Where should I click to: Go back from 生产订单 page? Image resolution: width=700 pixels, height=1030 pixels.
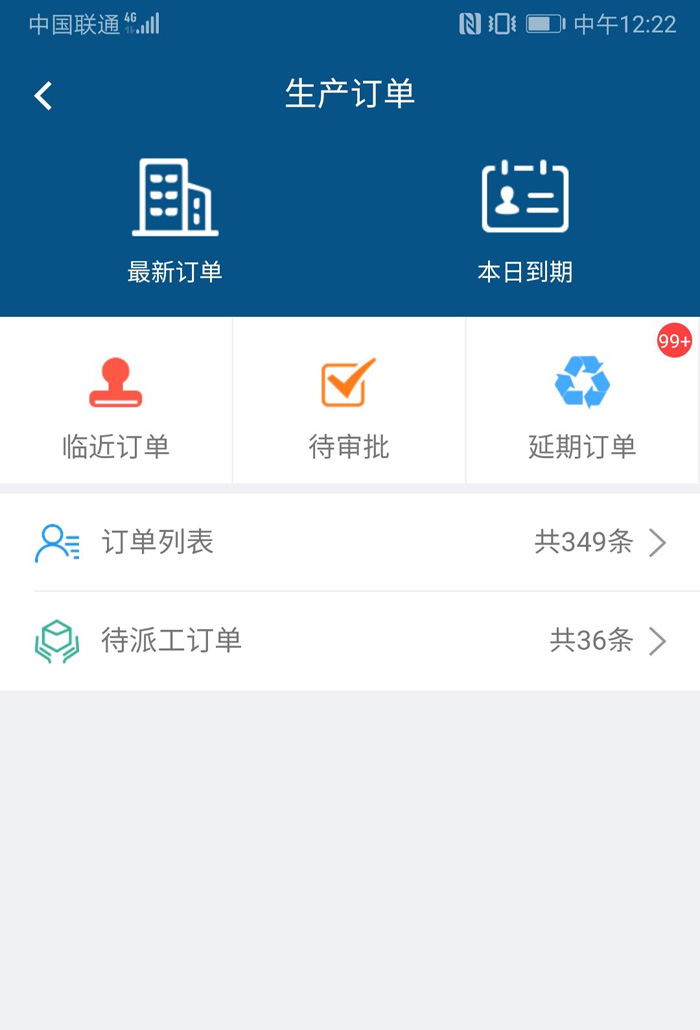[43, 96]
